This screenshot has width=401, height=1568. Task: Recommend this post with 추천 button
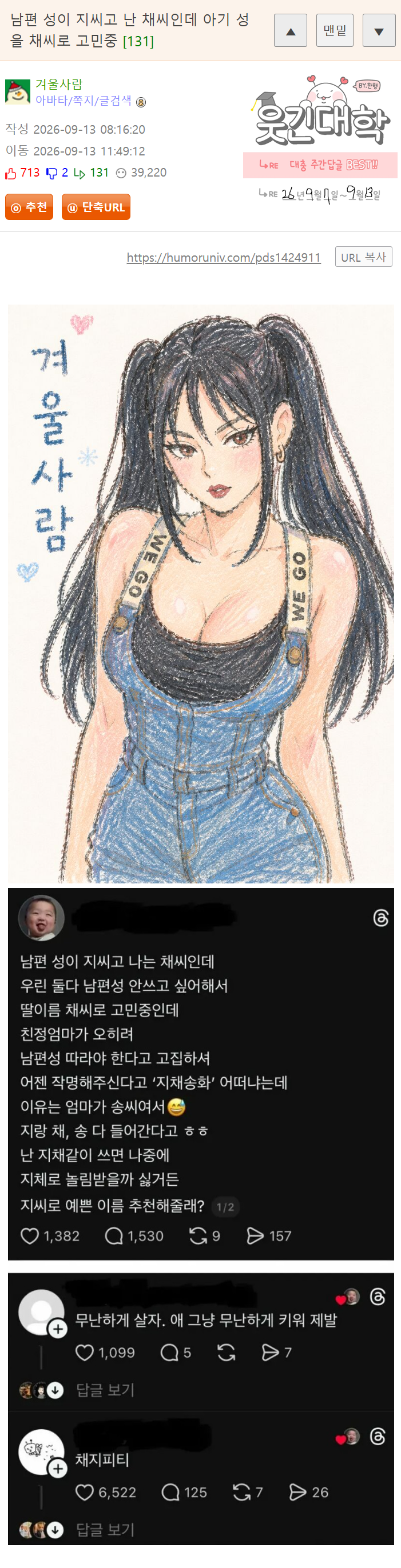click(x=29, y=207)
